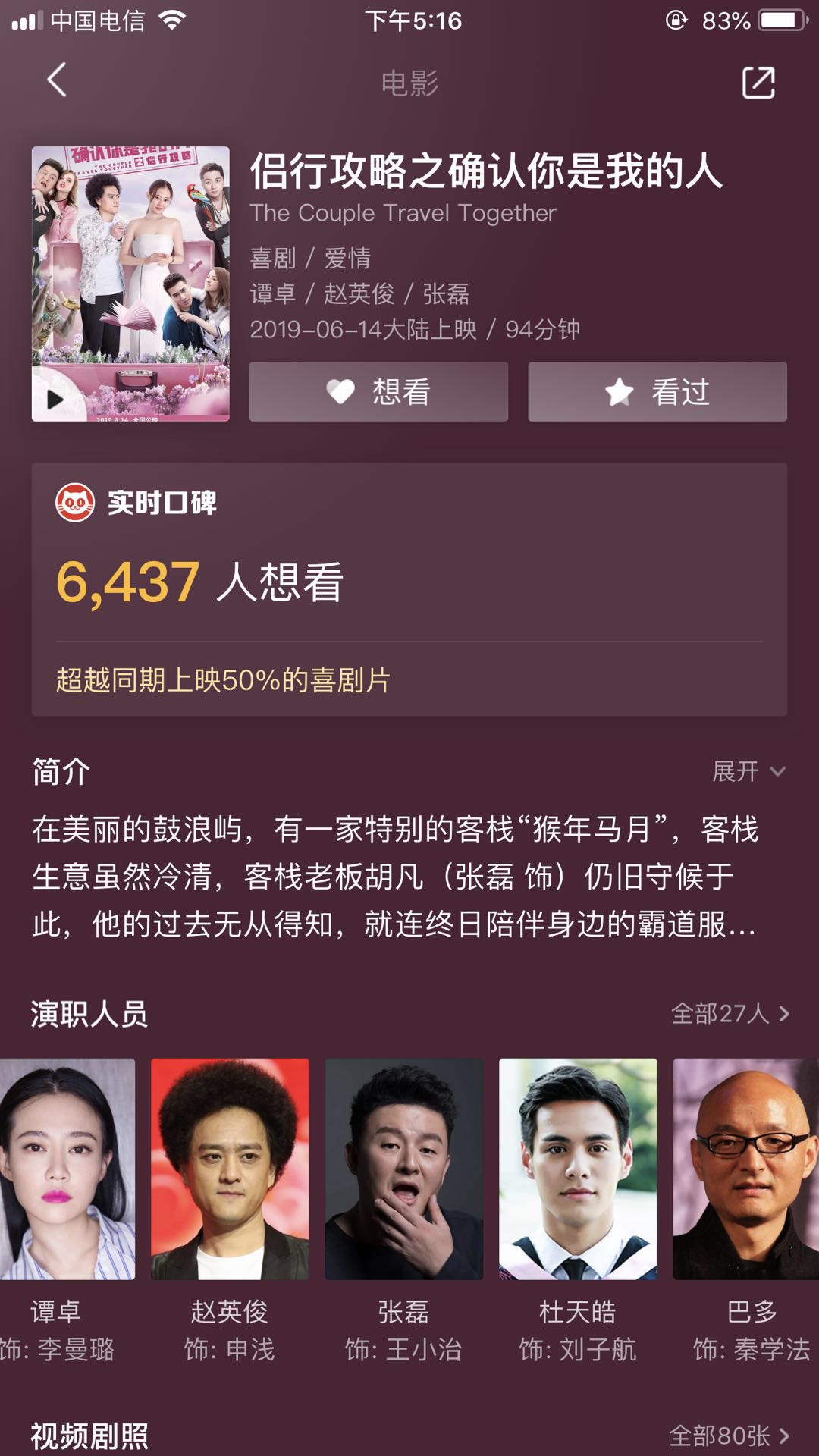View all 80 videos and stills

coord(730,1436)
